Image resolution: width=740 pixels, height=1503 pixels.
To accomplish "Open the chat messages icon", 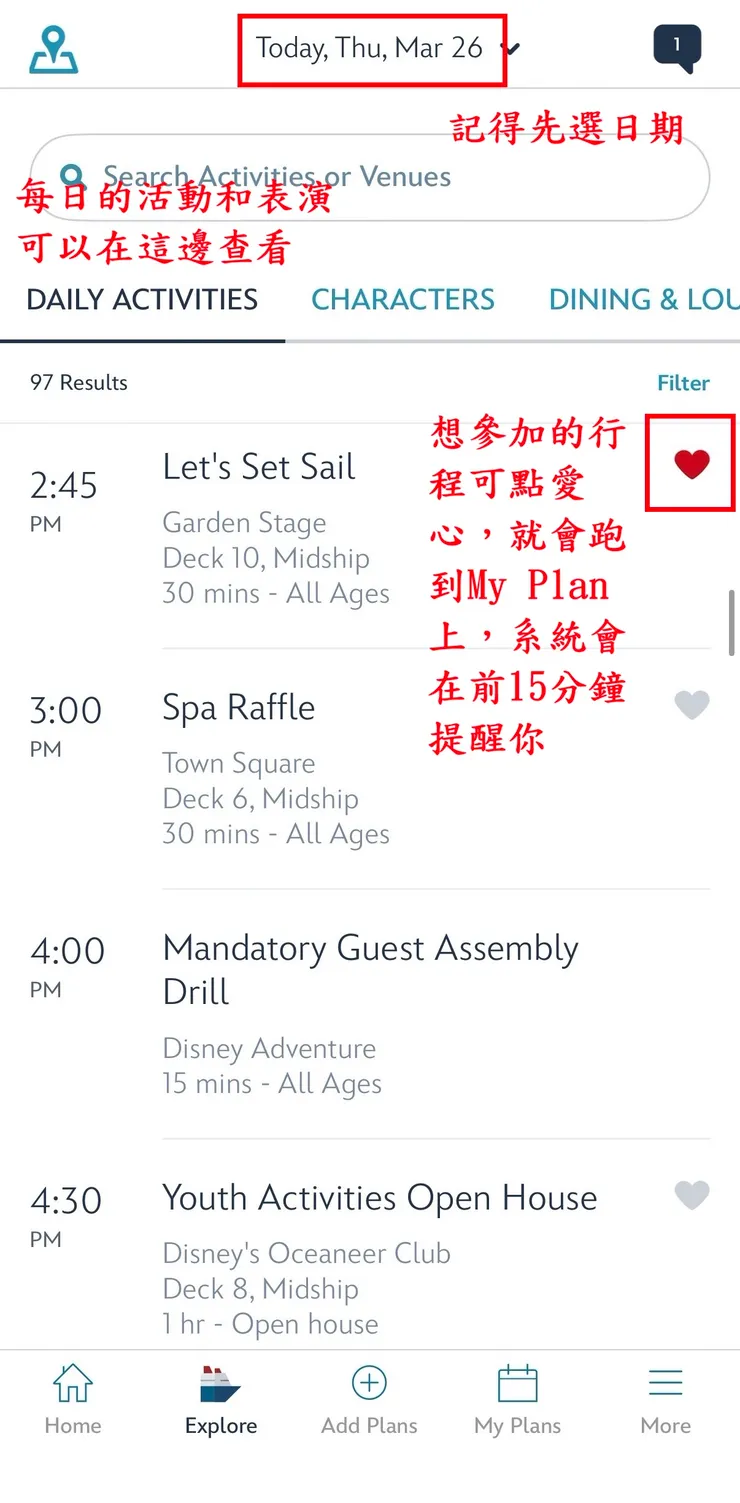I will [x=676, y=48].
